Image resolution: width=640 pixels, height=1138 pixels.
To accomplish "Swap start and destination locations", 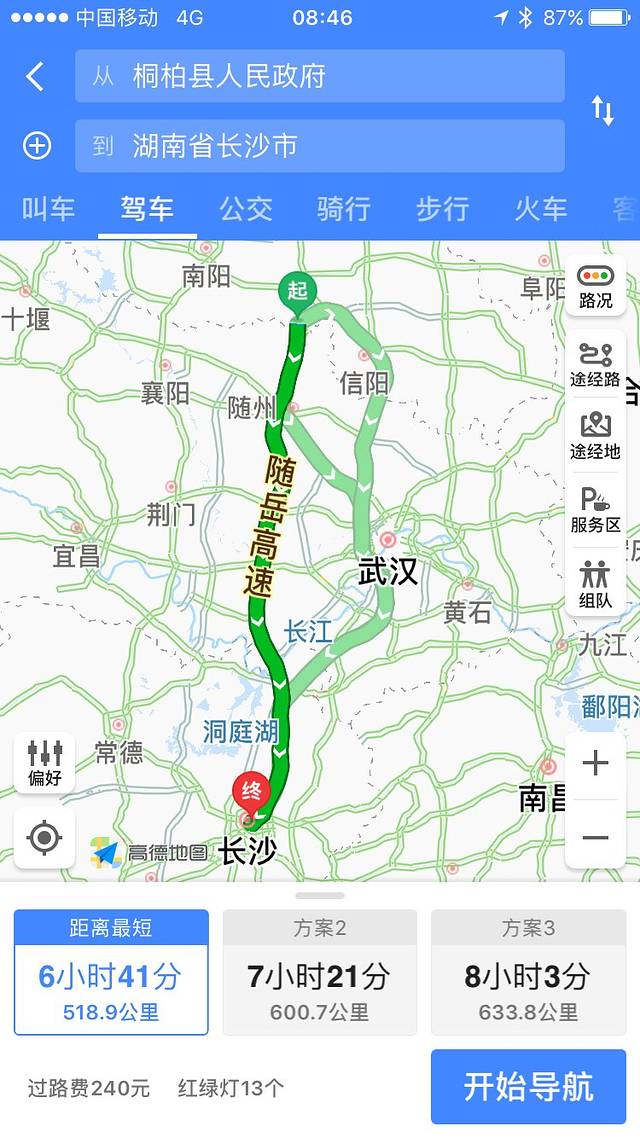I will [603, 110].
